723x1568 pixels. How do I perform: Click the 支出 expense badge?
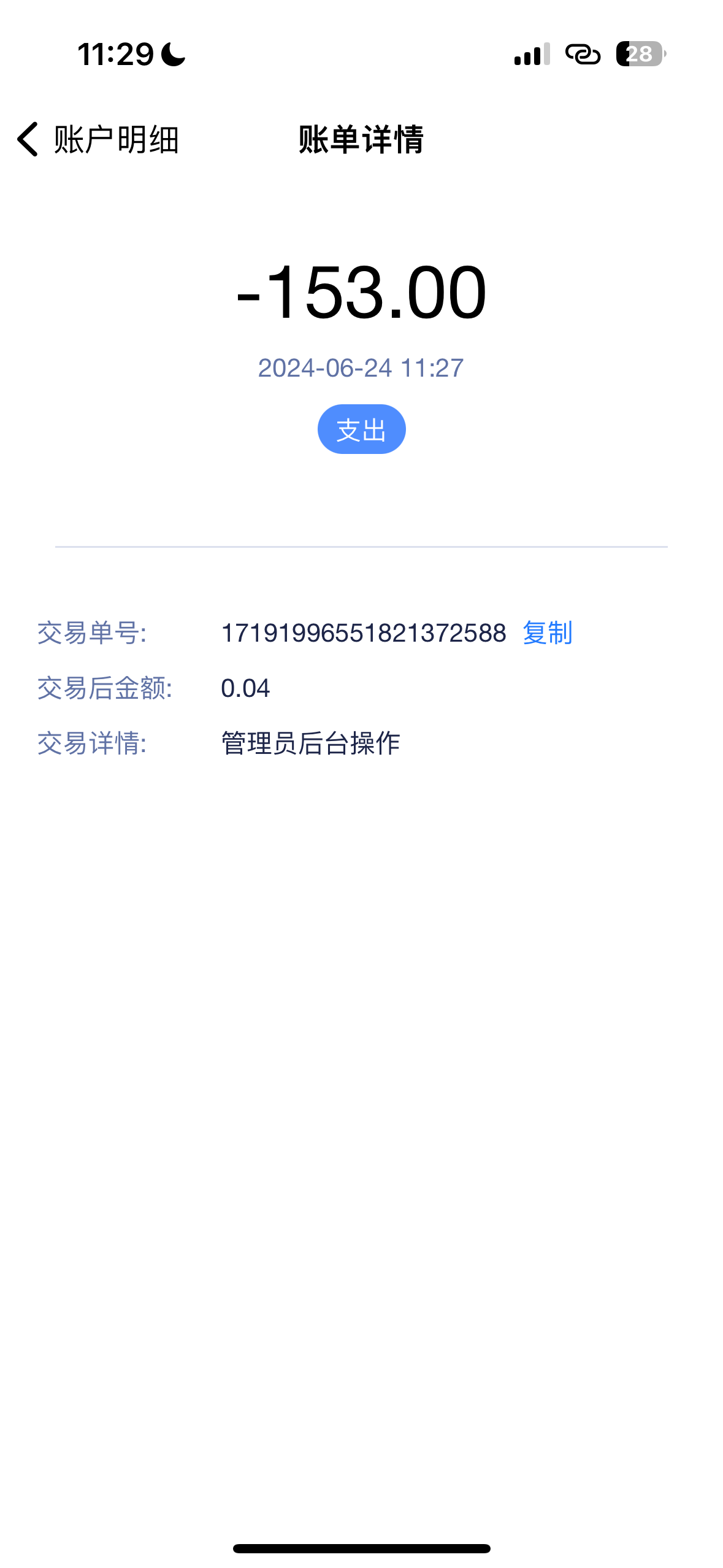pos(361,429)
